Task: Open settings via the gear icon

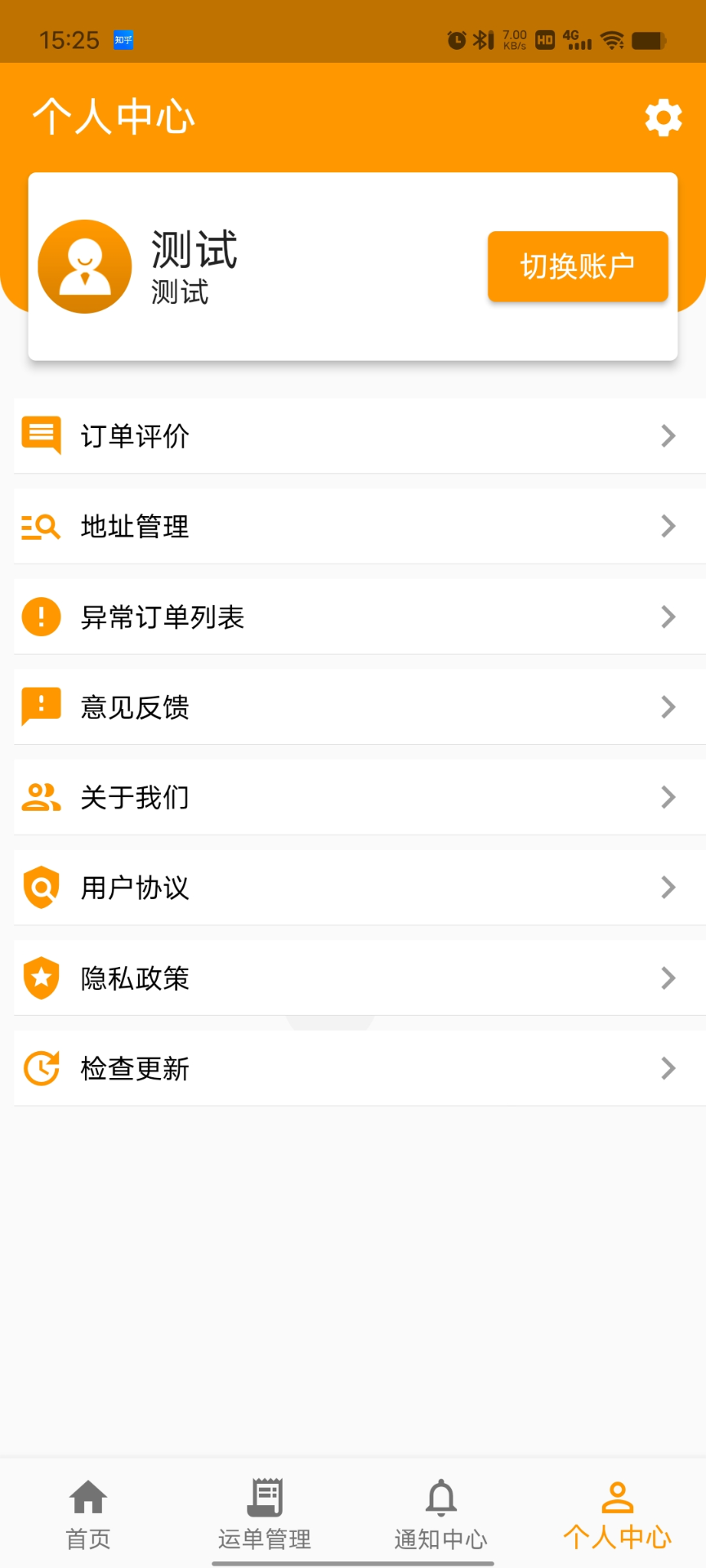Action: (664, 117)
